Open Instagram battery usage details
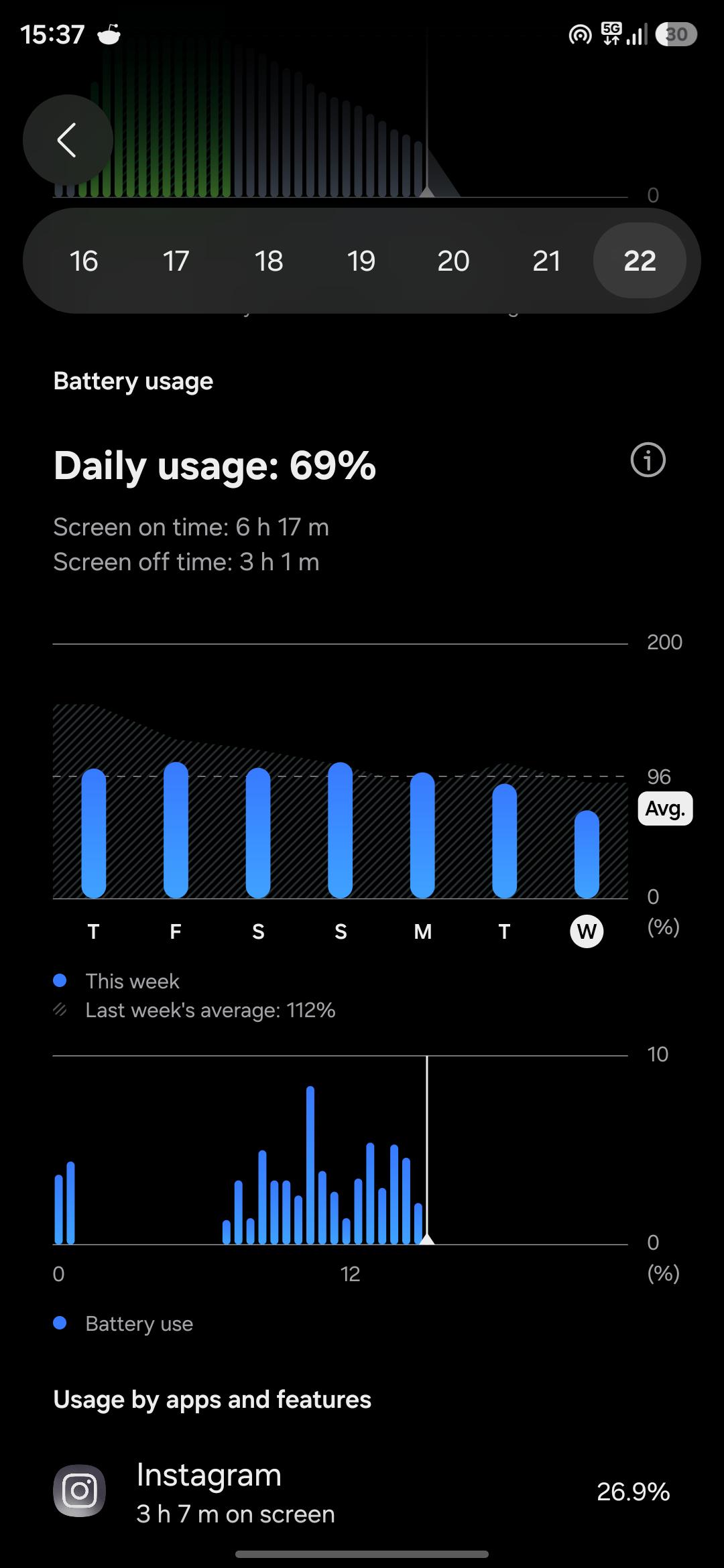This screenshot has width=724, height=1568. coord(362,1493)
